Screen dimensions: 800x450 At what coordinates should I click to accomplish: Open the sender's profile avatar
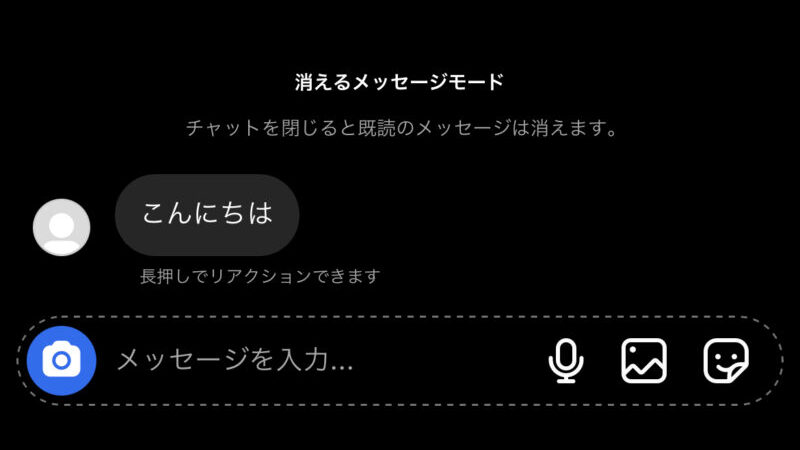tap(62, 227)
